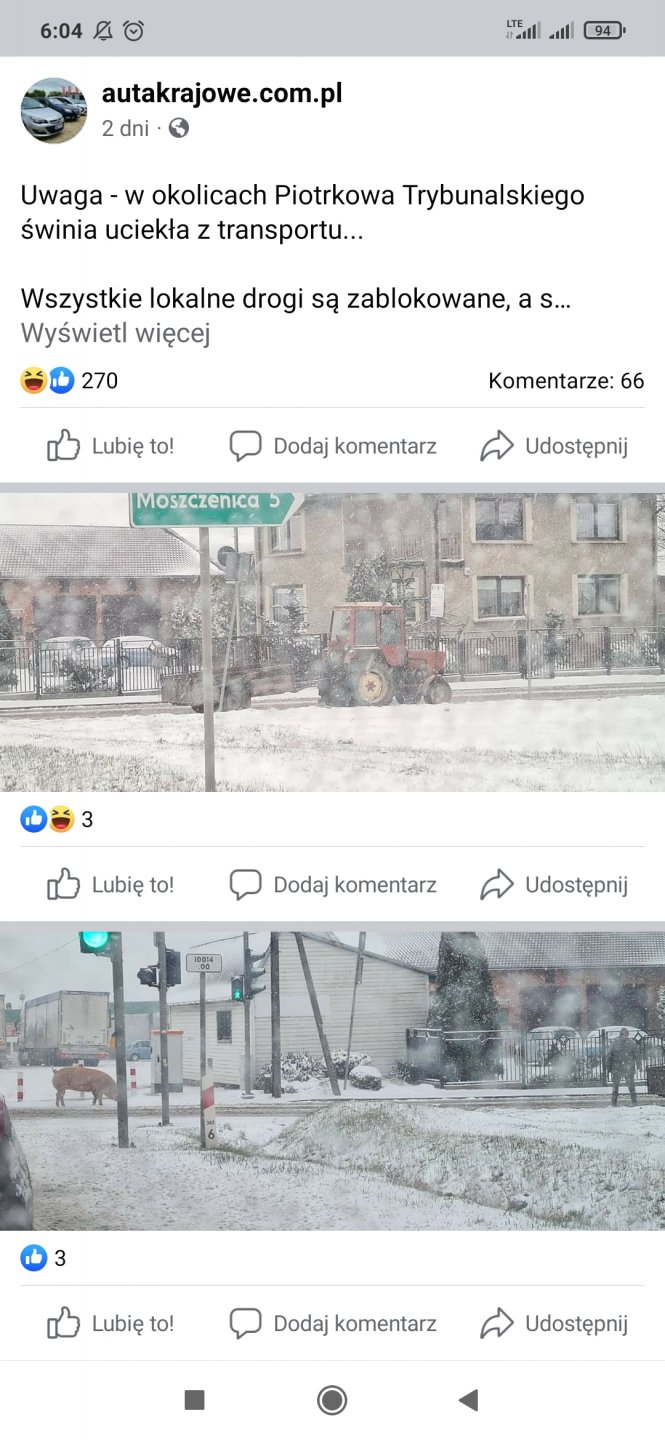This screenshot has height=1440, width=665.
Task: Open the photo of the pig at crossroads
Action: 332,1080
